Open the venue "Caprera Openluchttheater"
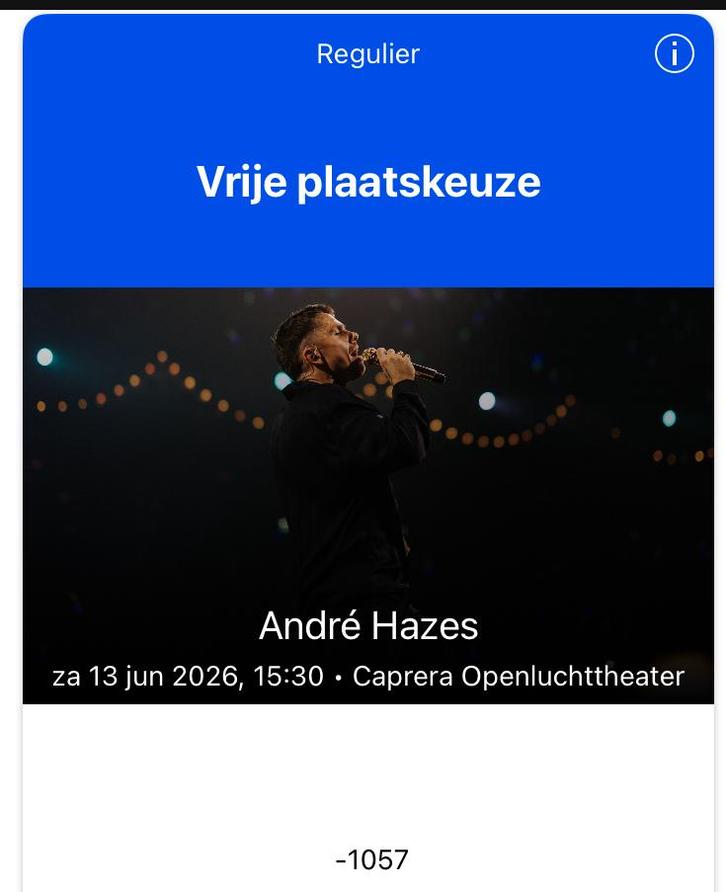The width and height of the screenshot is (726, 892). tap(519, 677)
